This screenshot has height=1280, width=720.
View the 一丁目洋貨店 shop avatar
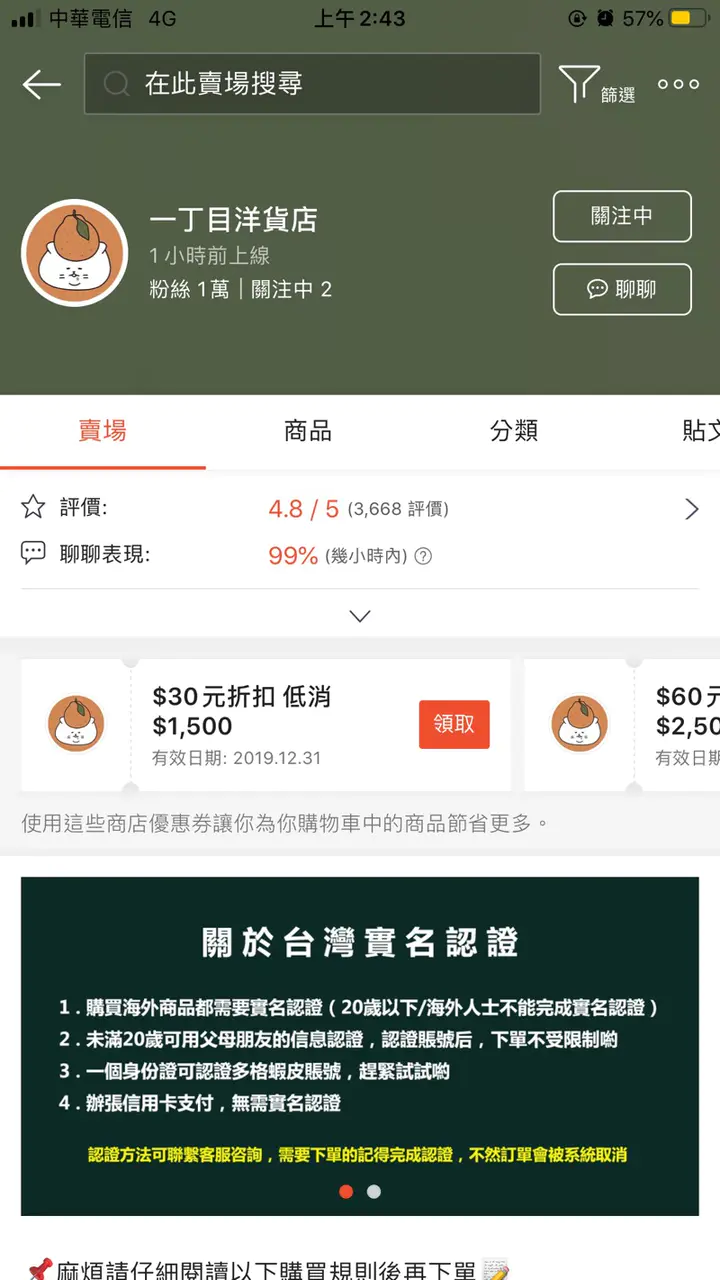[75, 252]
